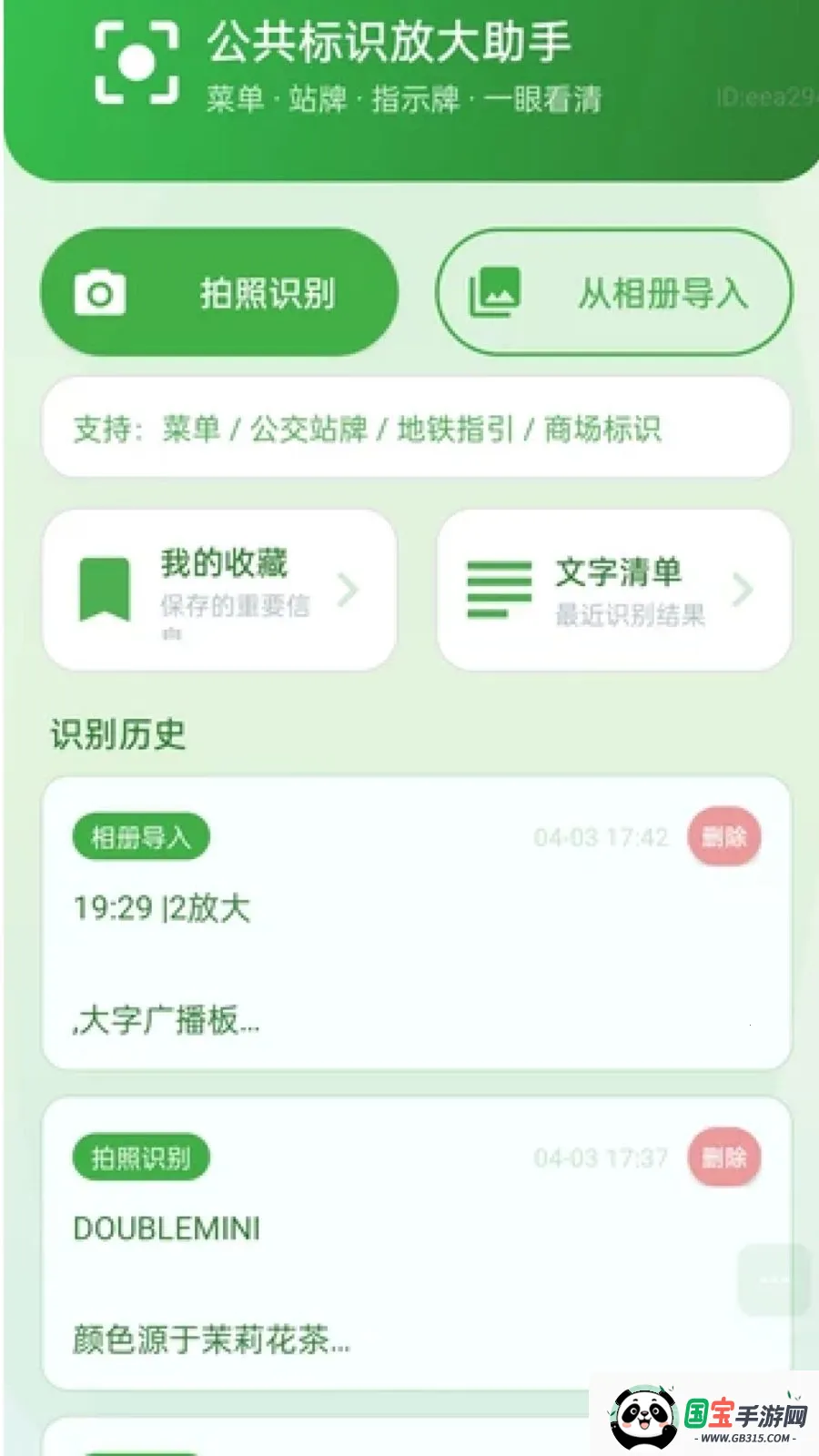The height and width of the screenshot is (1456, 819).
Task: Open 文字清单 using the arrow chevron
Action: [x=742, y=590]
